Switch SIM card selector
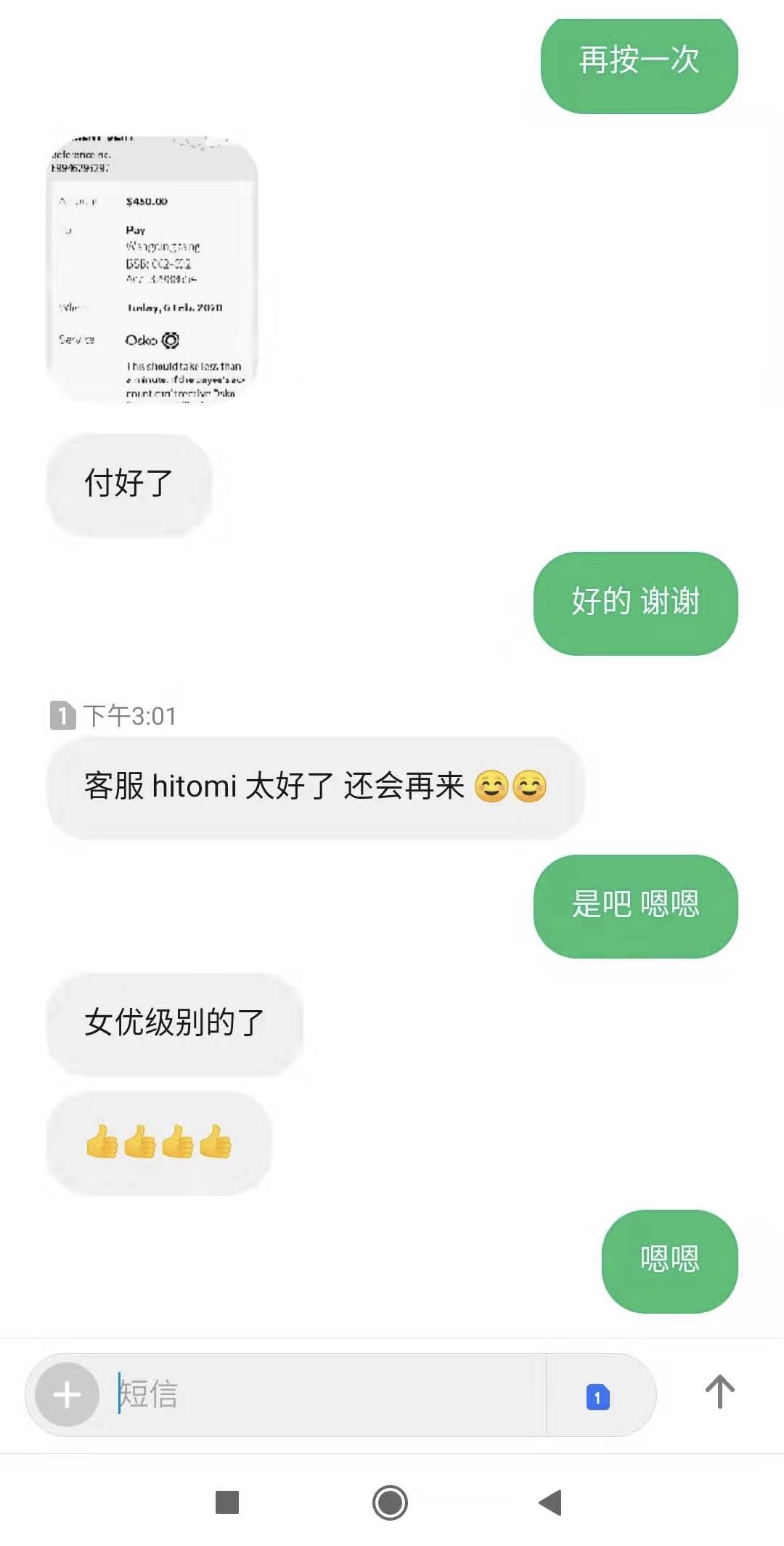The height and width of the screenshot is (1546, 784). pyautogui.click(x=597, y=1396)
